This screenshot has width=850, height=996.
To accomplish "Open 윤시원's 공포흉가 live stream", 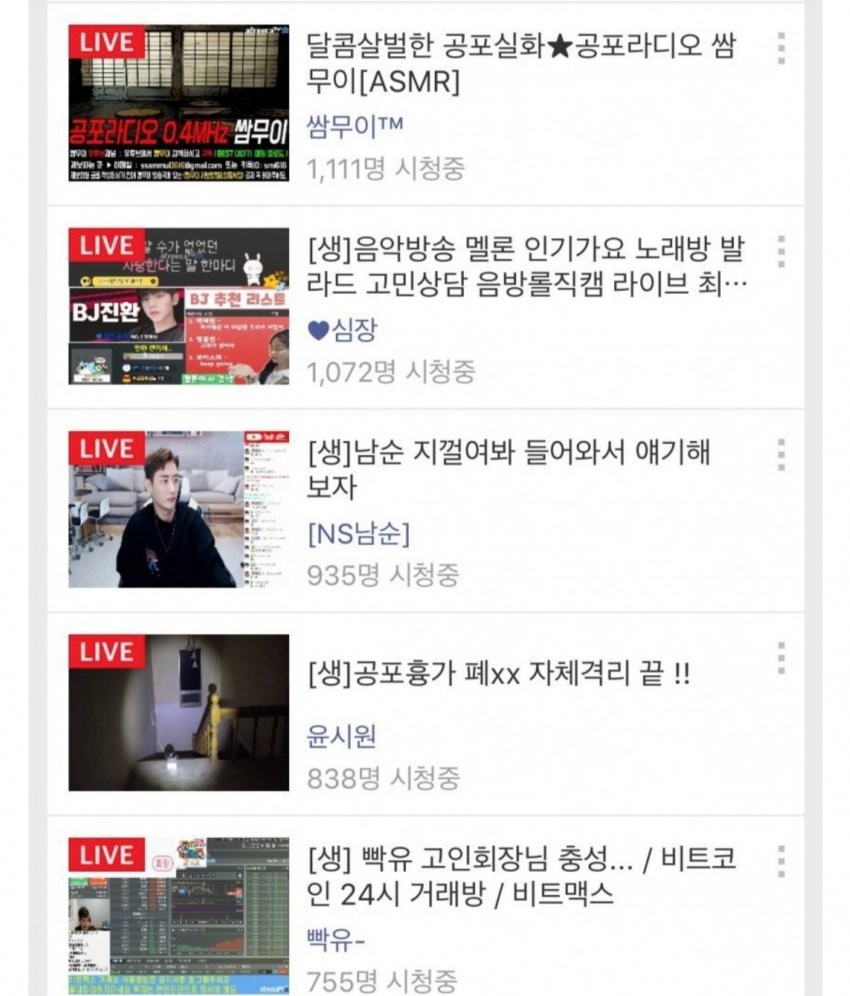I will click(178, 712).
